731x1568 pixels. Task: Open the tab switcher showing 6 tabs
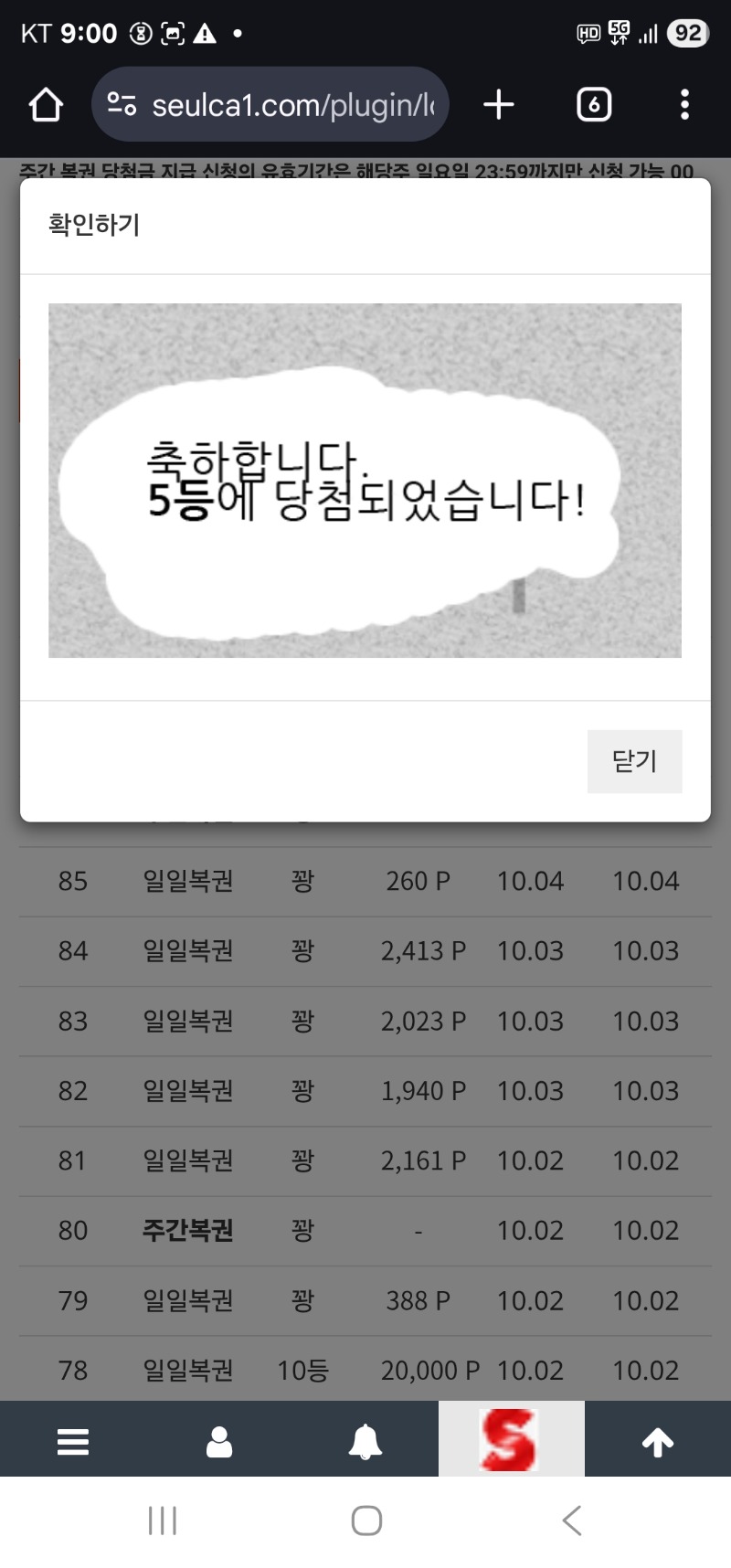click(x=594, y=105)
